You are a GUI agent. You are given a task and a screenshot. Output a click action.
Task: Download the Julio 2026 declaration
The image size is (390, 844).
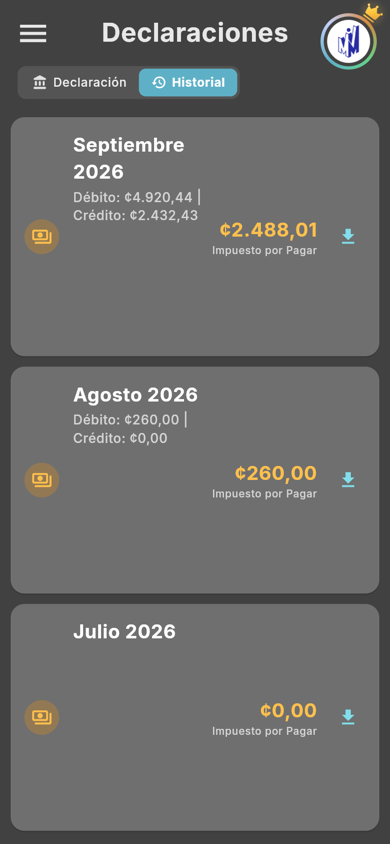(348, 717)
